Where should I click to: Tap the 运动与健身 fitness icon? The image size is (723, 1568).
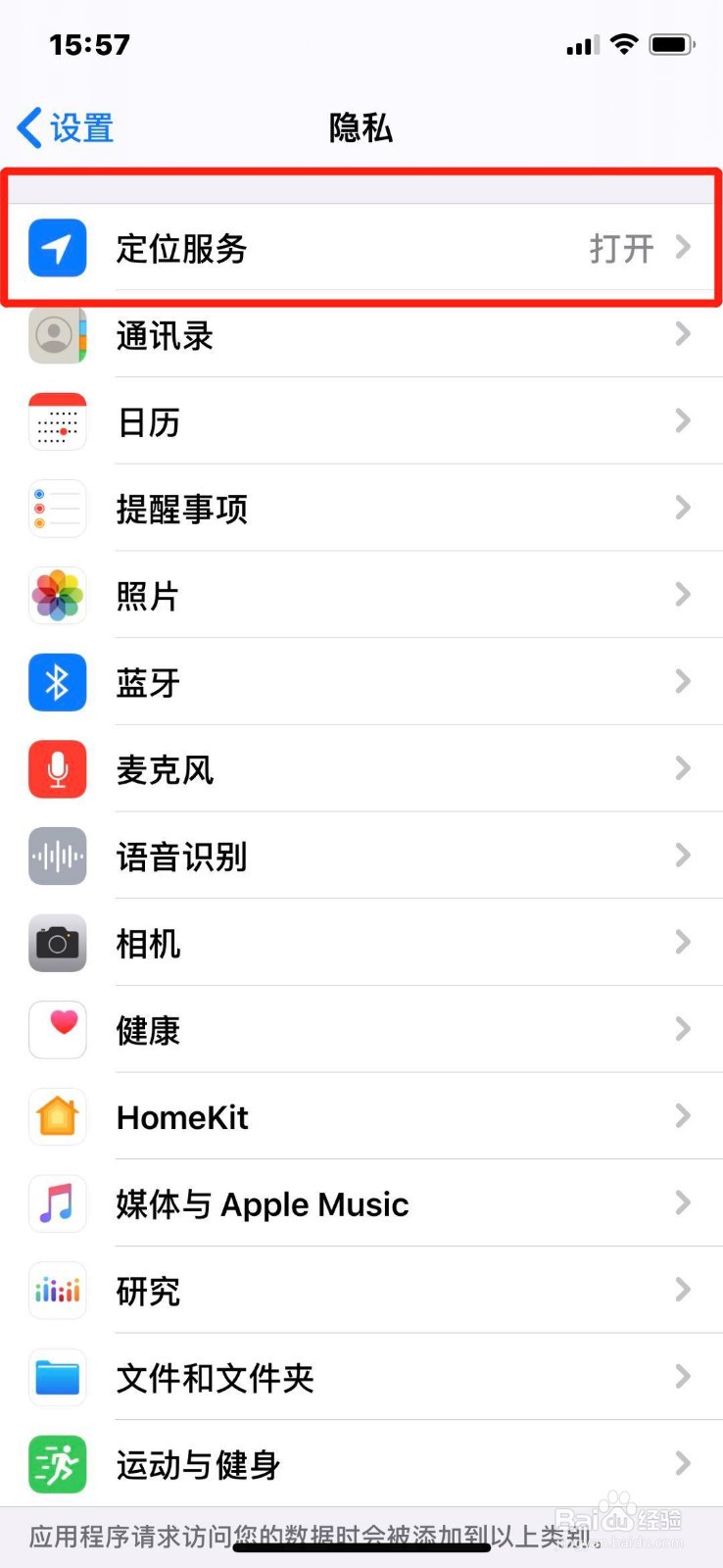[57, 1464]
